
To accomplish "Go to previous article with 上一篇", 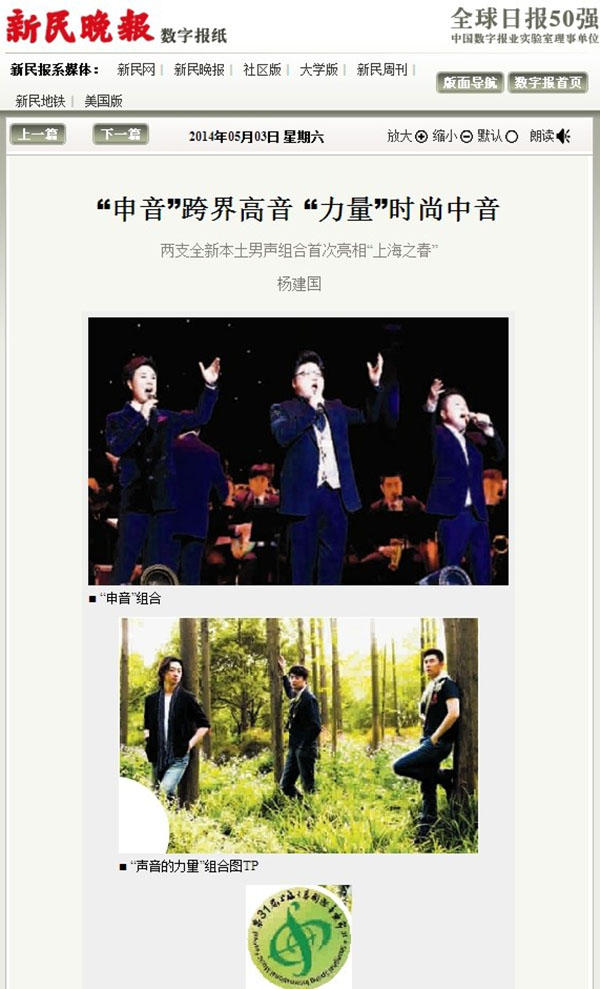I will point(38,134).
